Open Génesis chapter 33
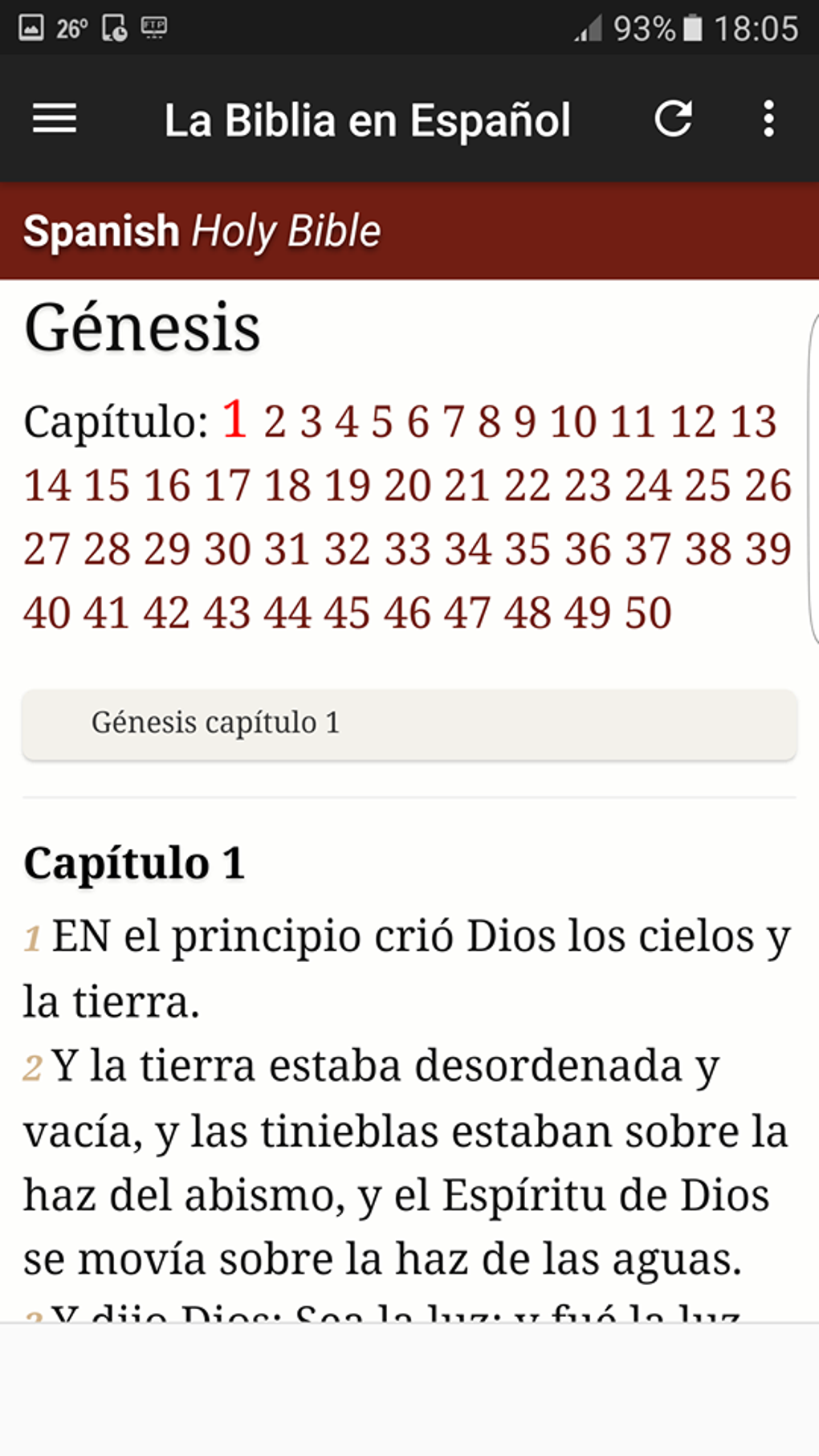The image size is (819, 1456). tap(407, 549)
